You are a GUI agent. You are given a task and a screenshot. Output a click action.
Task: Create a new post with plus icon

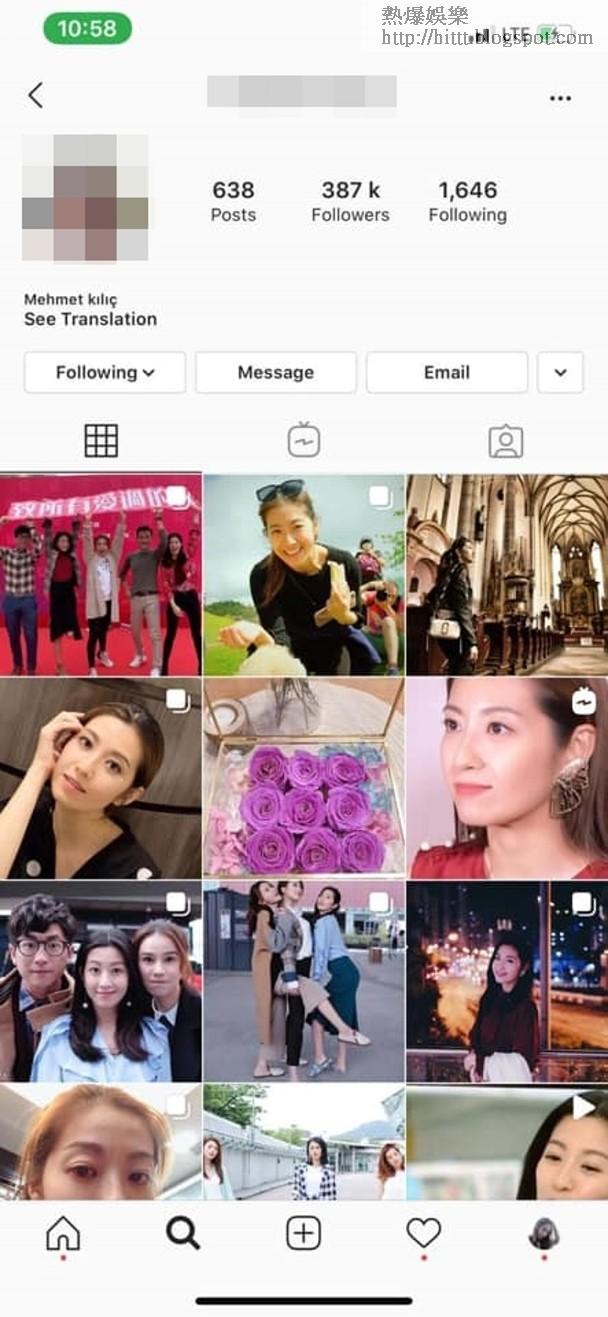304,1234
